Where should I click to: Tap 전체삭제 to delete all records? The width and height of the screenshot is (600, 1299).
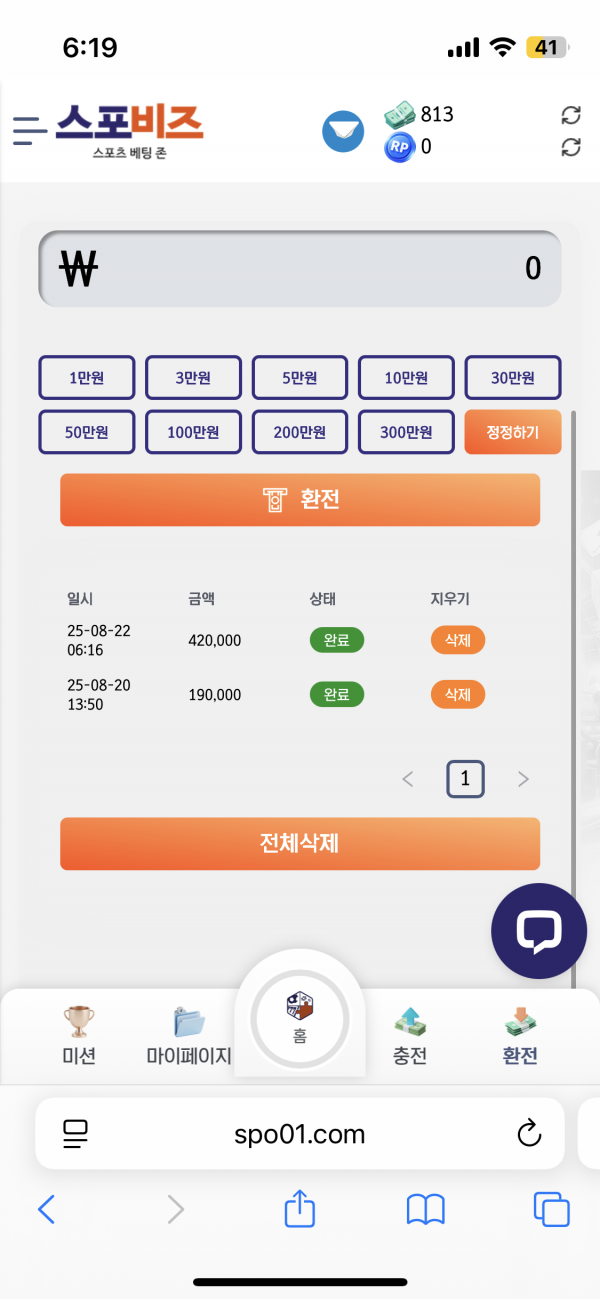(x=300, y=843)
